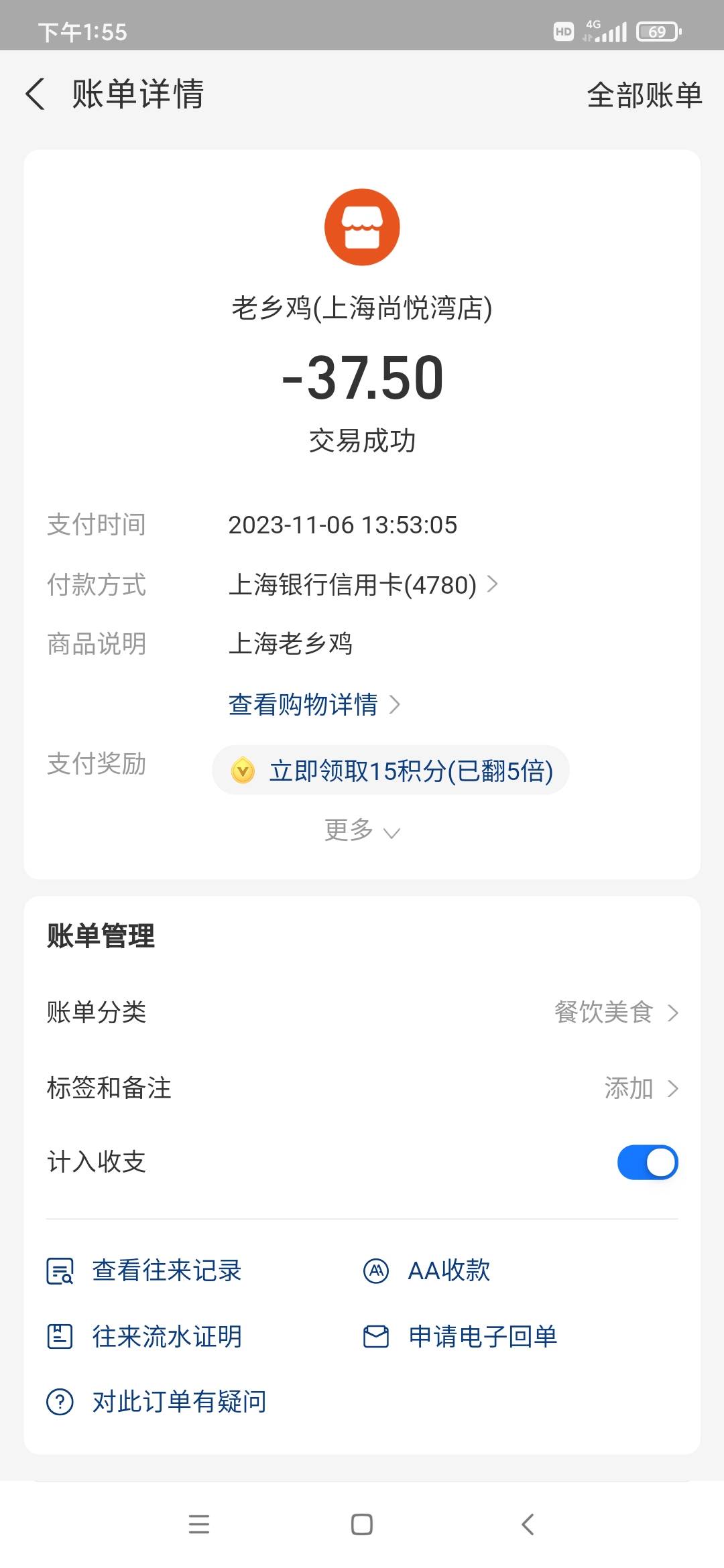This screenshot has width=724, height=1568.
Task: Open 往来流水证明
Action: [143, 1336]
